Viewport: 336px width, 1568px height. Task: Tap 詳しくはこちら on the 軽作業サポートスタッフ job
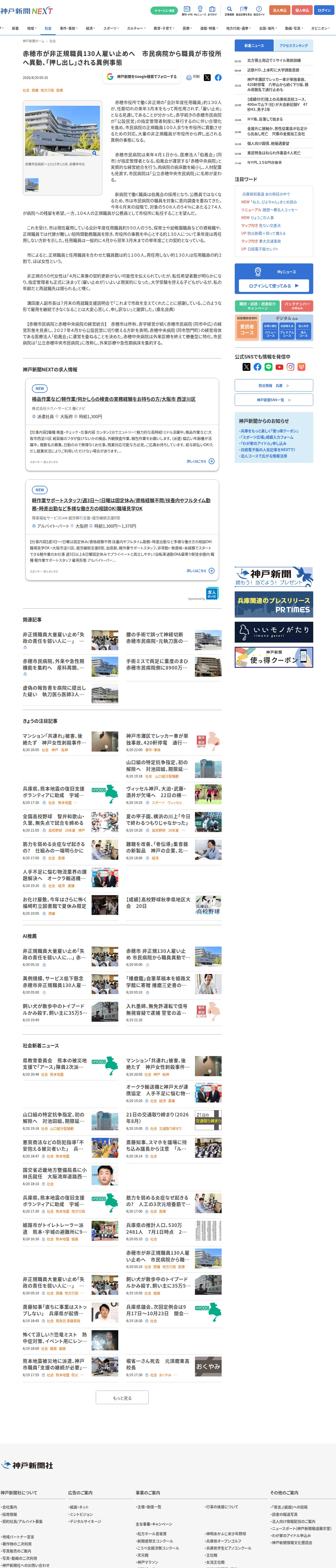click(201, 571)
